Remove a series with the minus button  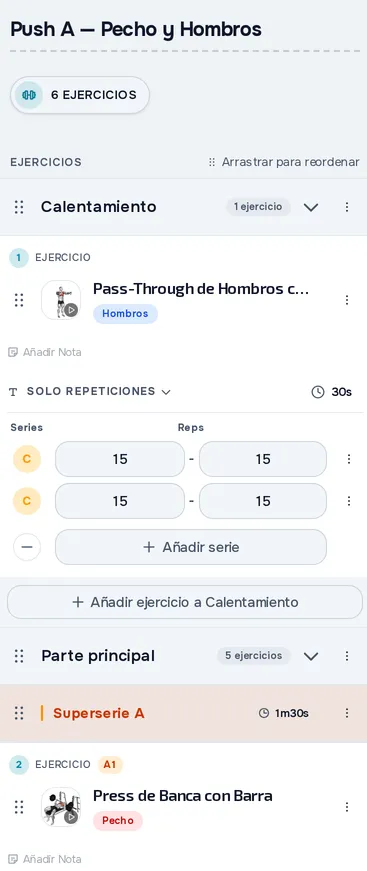click(x=27, y=547)
